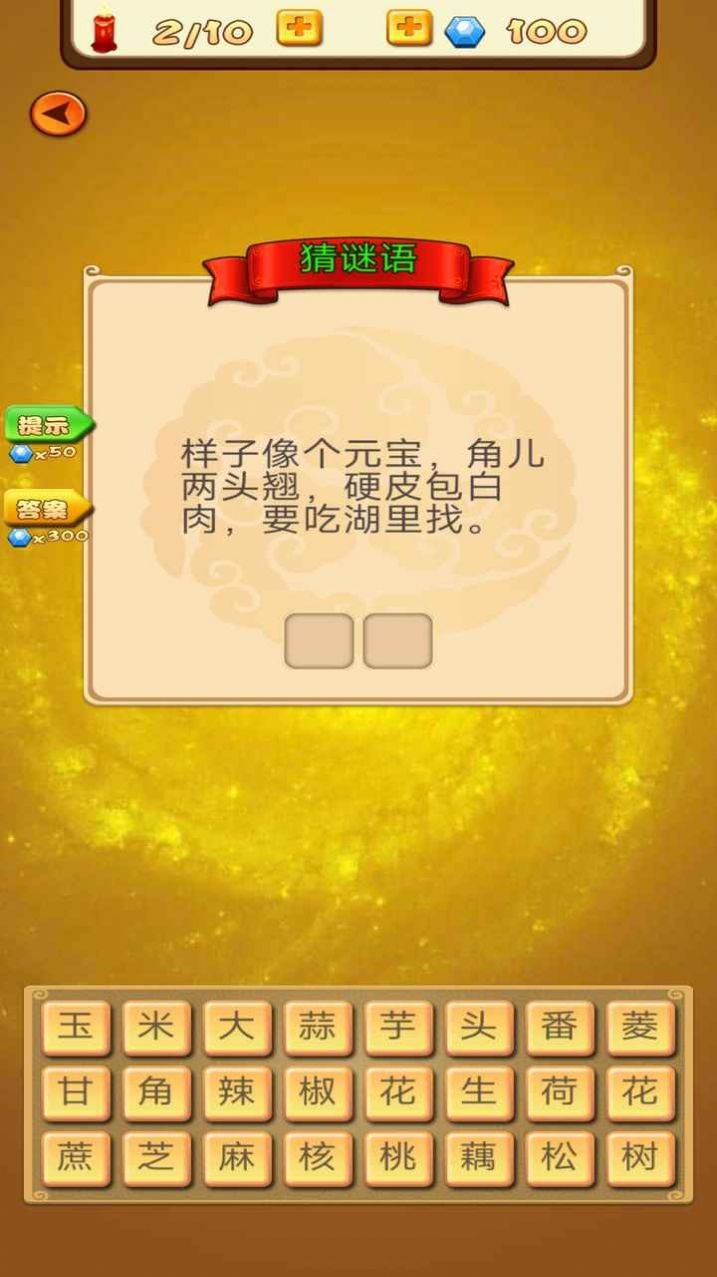Tap the 蒜 tile

(318, 1028)
